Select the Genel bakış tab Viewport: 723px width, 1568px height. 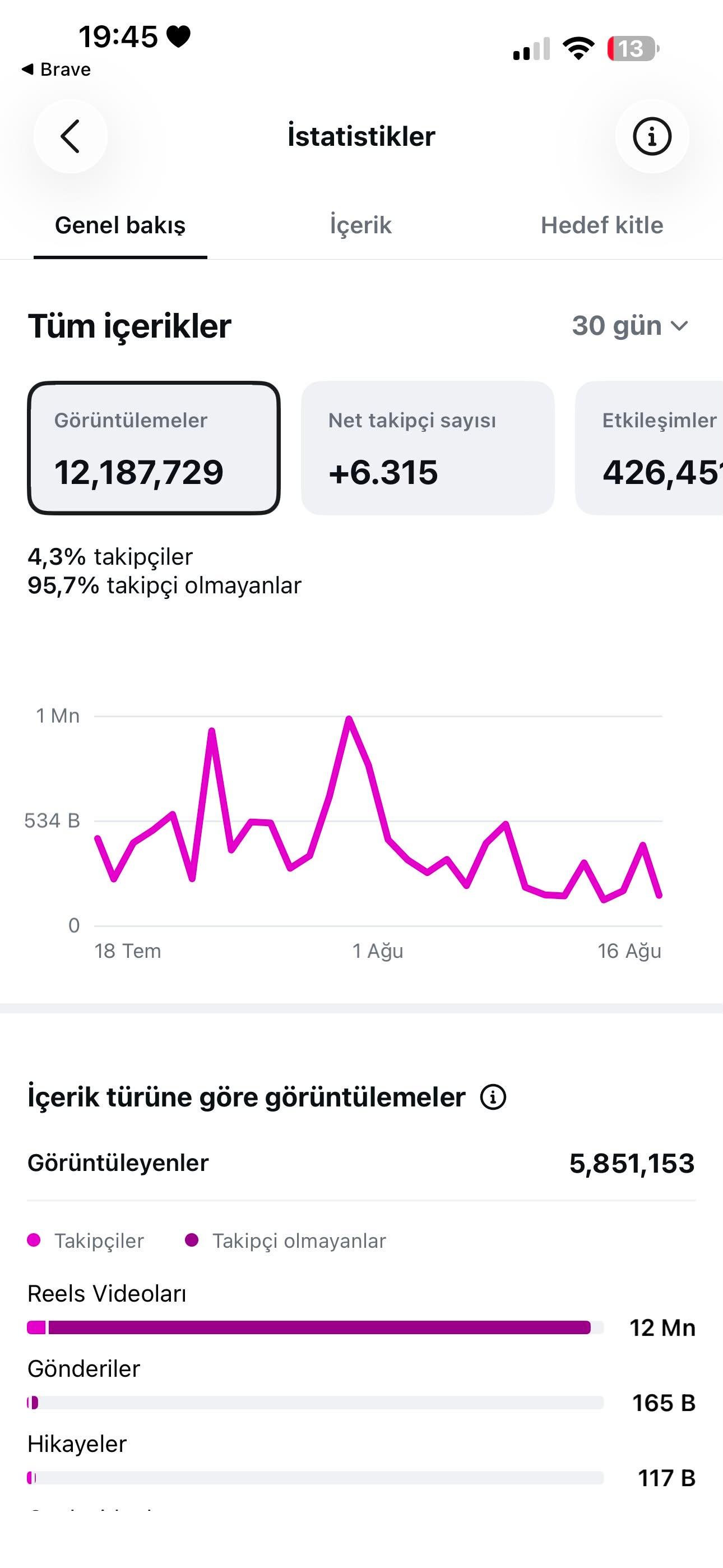point(121,225)
